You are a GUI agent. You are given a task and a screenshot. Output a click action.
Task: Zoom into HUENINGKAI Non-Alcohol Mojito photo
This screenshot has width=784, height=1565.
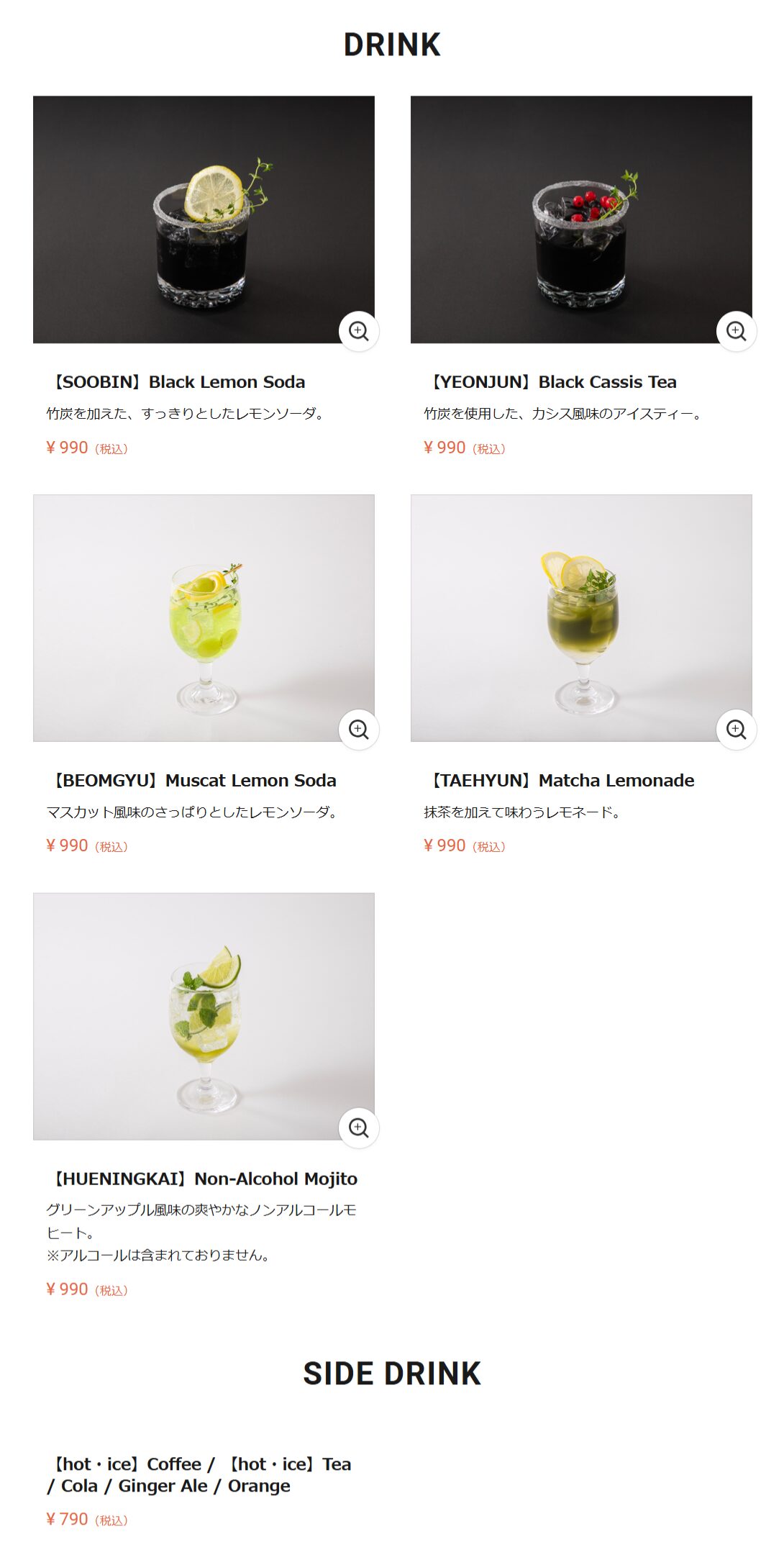click(x=358, y=1128)
